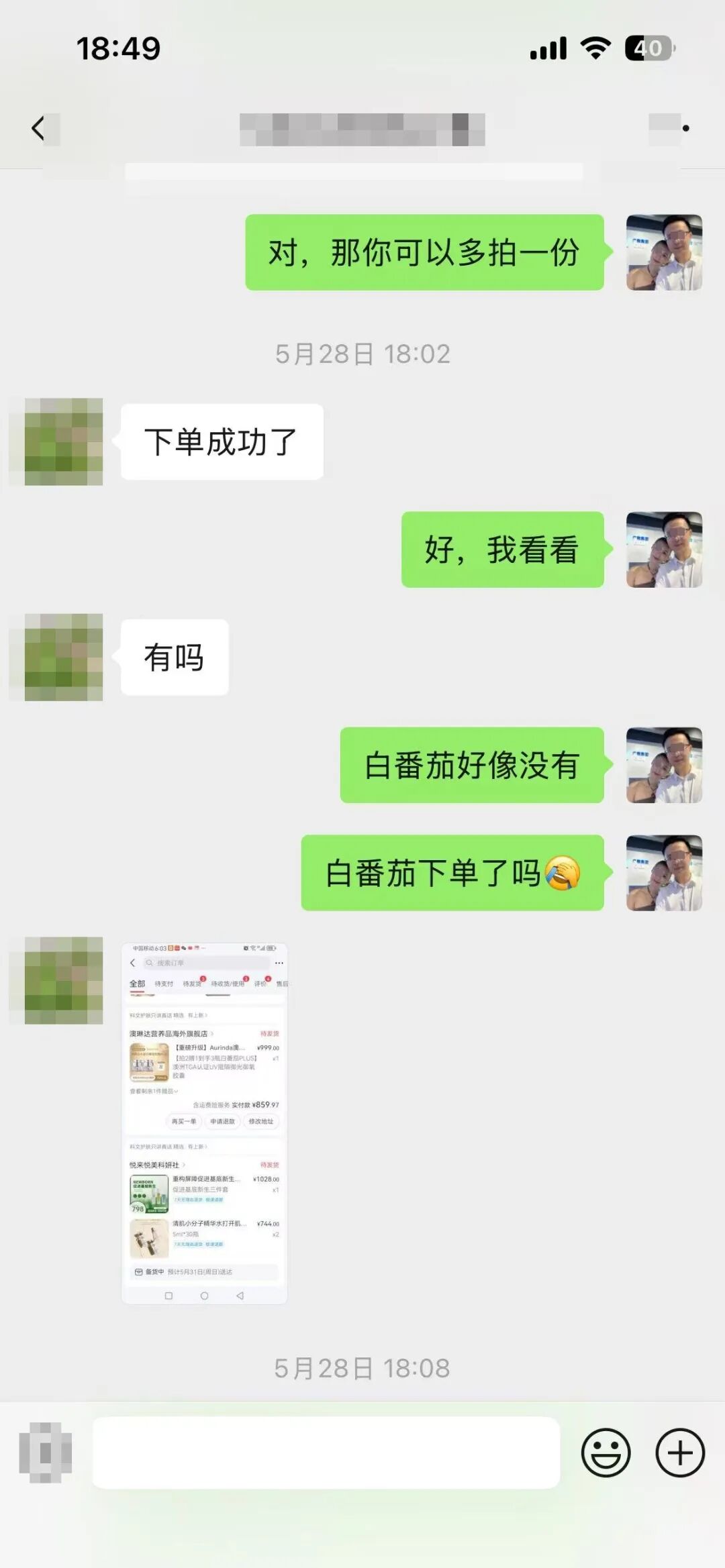Focus the message text input box
The image size is (725, 1568).
pos(326,1453)
